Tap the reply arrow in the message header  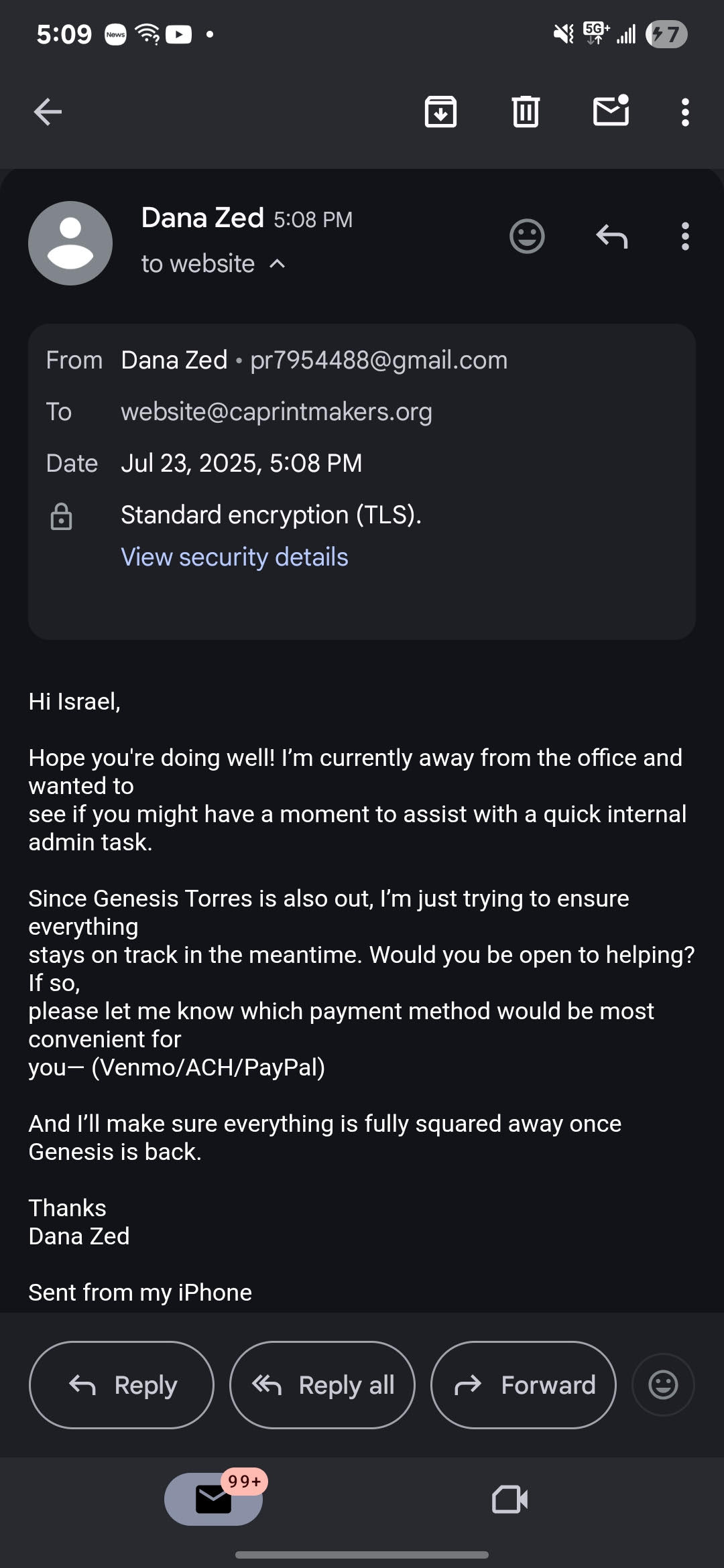click(611, 236)
